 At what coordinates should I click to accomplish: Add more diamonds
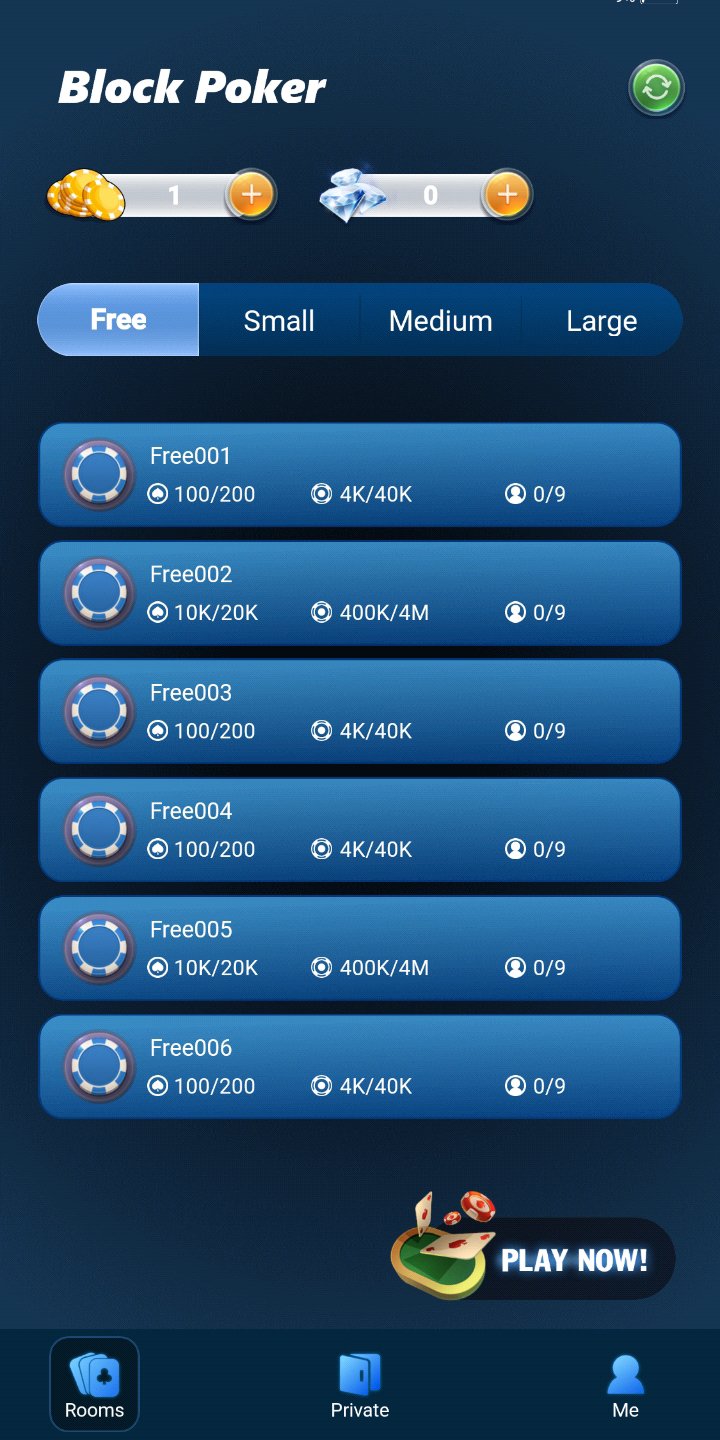coord(507,194)
